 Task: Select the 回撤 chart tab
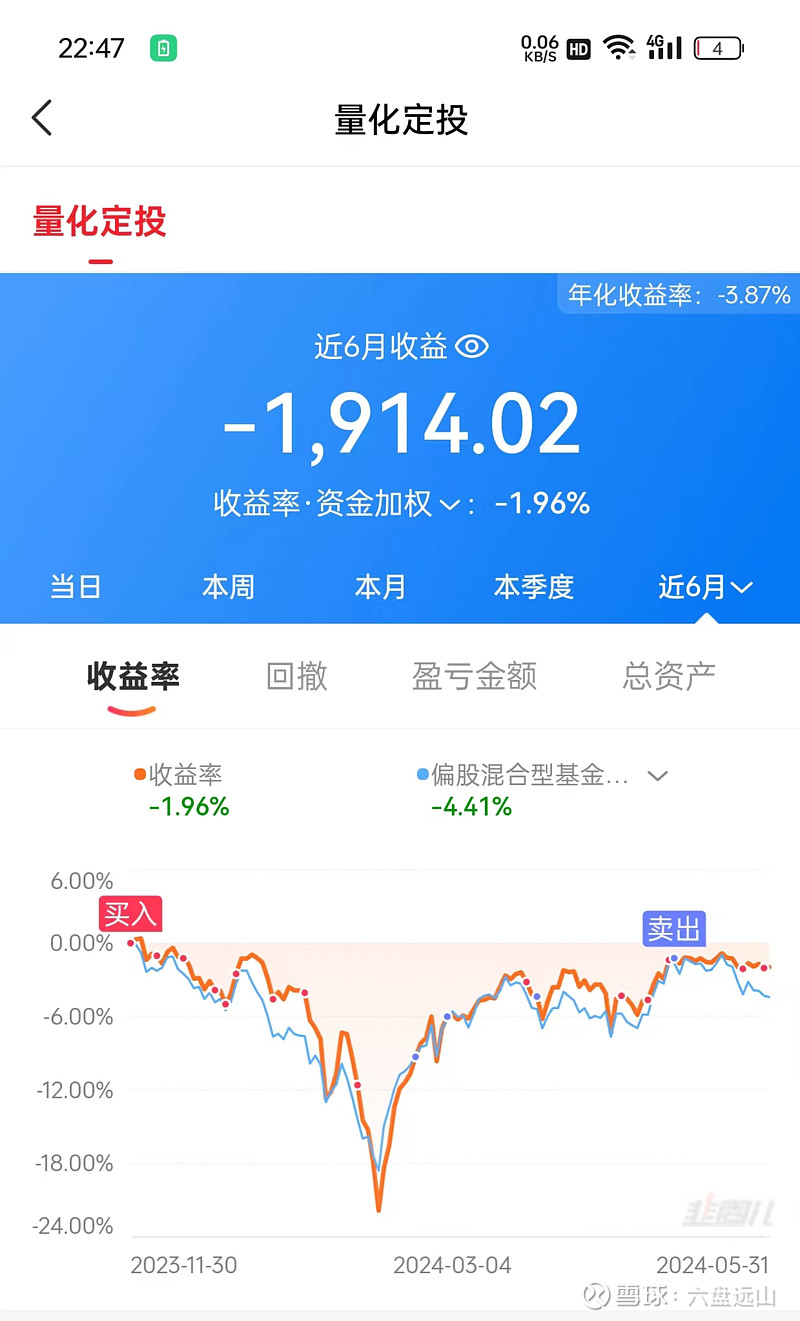pos(296,677)
